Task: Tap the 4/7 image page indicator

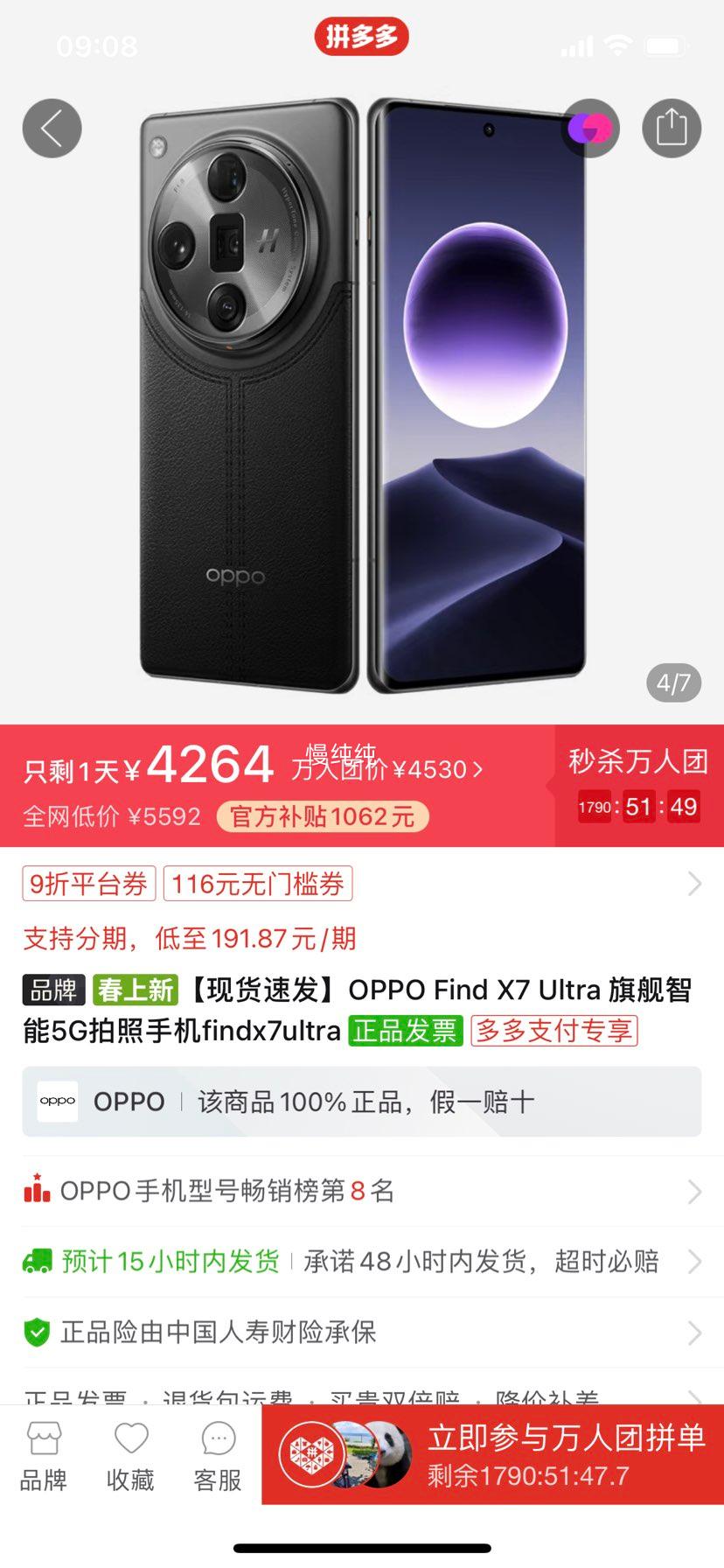Action: point(674,683)
